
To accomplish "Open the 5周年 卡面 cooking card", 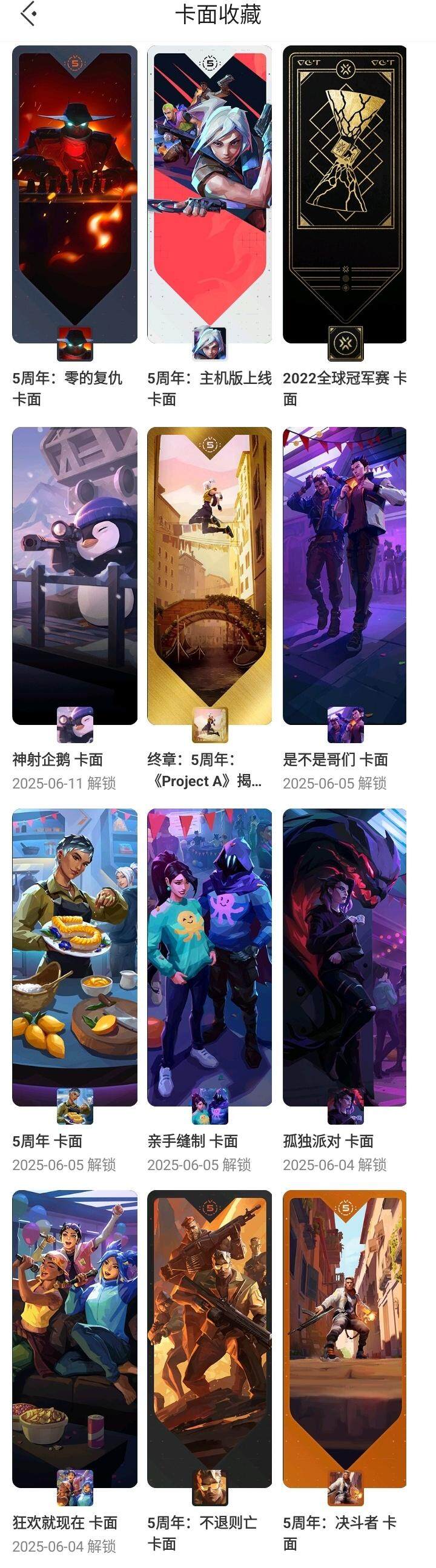I will pyautogui.click(x=74, y=957).
